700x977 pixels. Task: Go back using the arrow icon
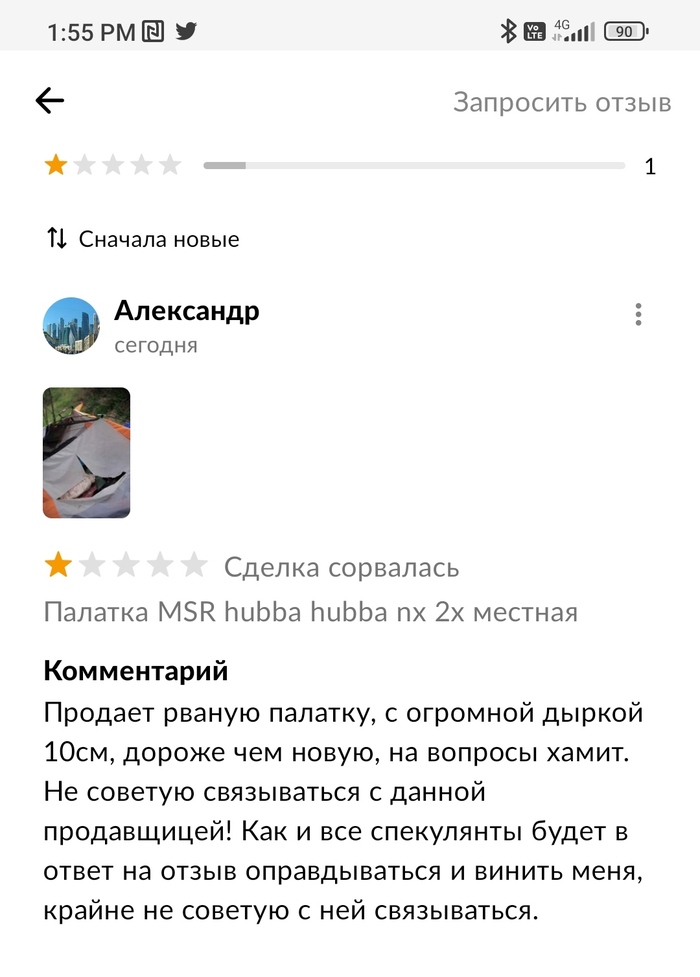coord(49,100)
